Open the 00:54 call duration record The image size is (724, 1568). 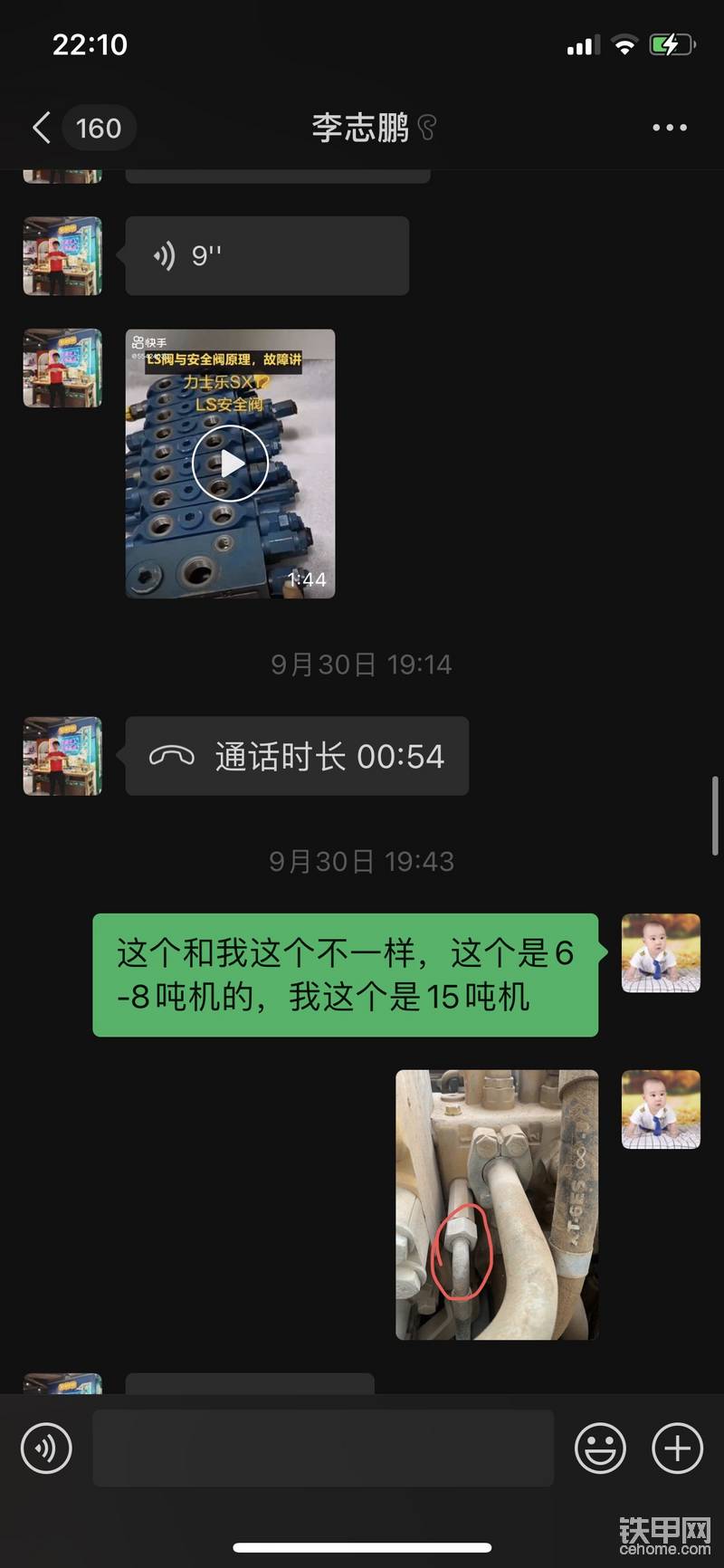(297, 756)
